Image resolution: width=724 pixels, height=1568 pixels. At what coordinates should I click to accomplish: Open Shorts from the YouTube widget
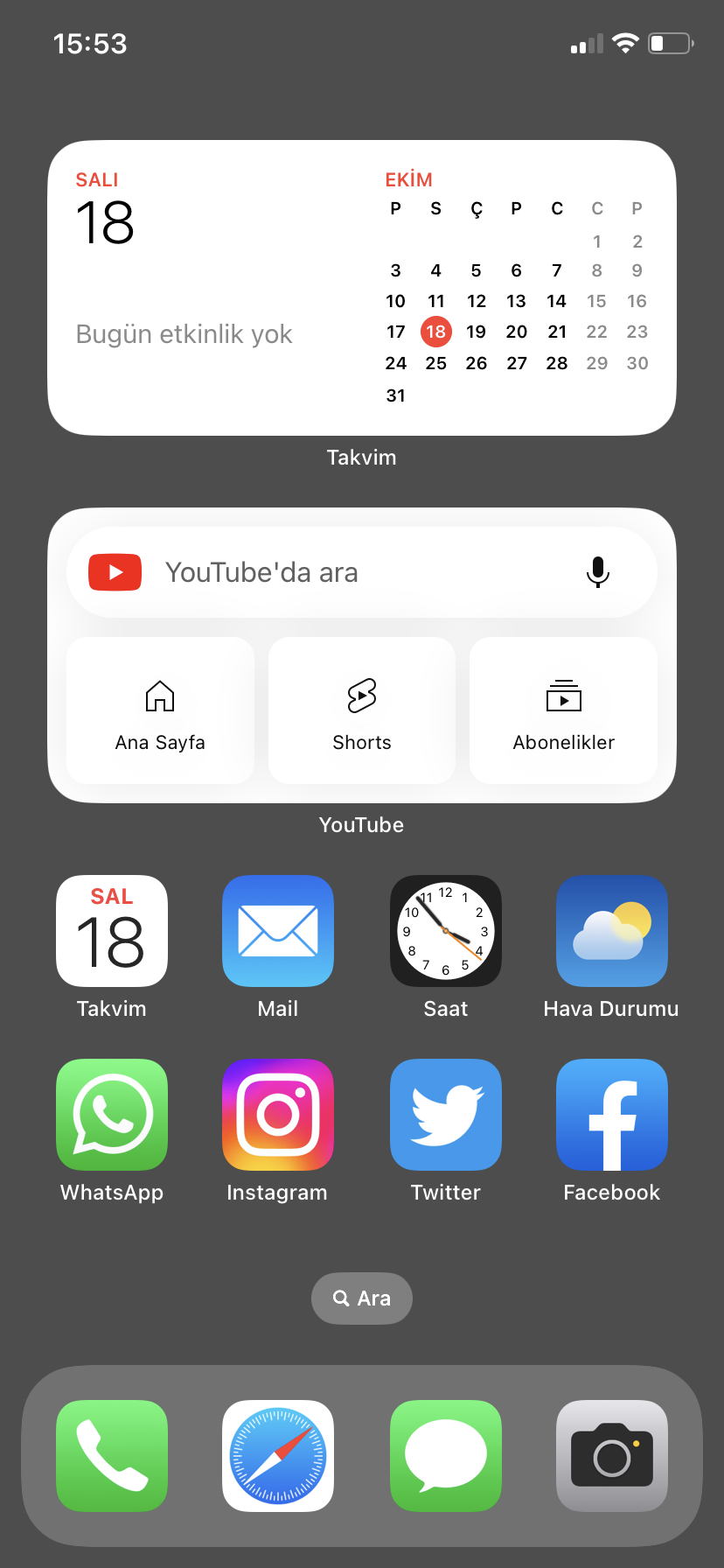[361, 710]
